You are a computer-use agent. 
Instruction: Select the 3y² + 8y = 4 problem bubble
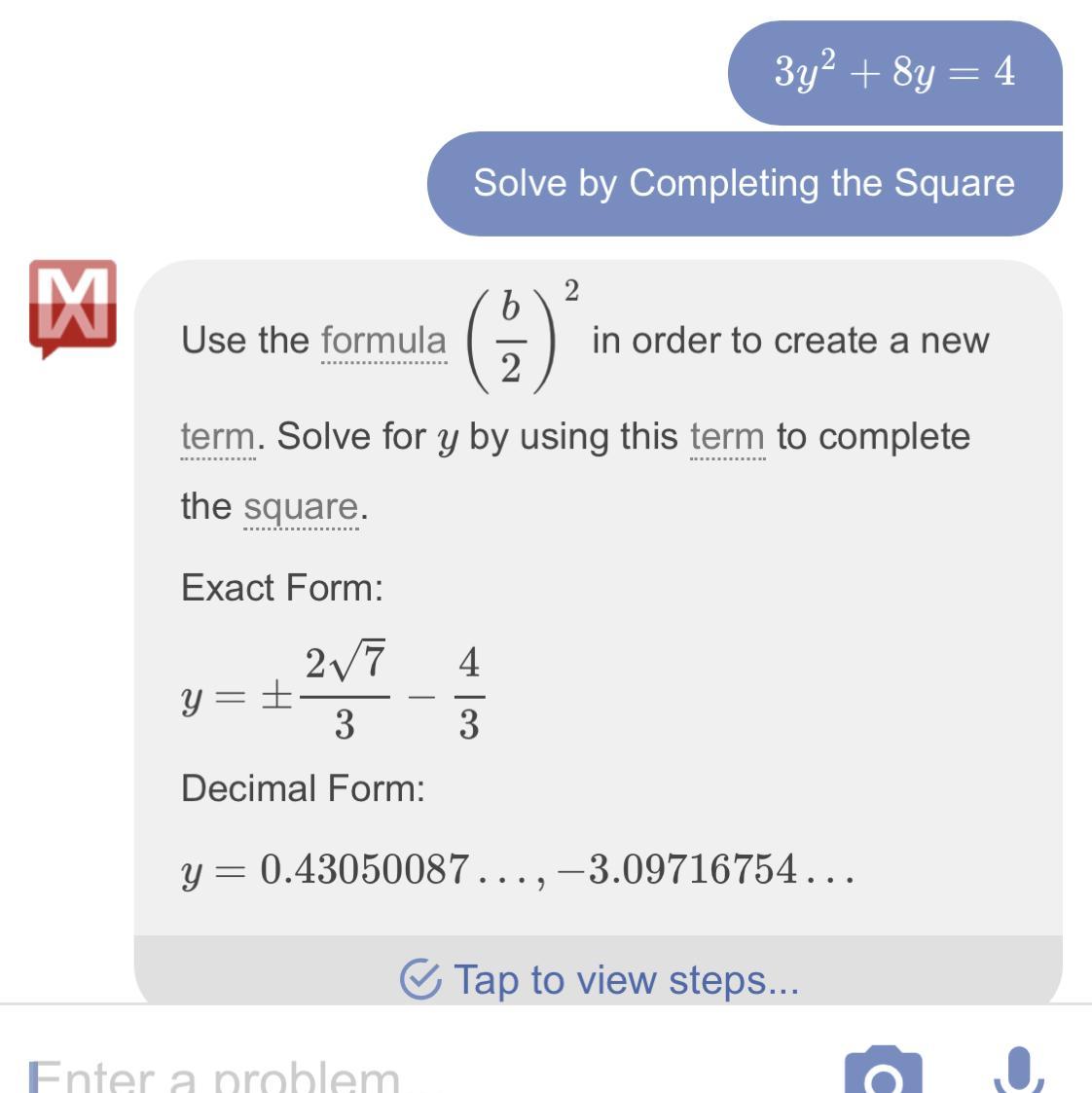(x=894, y=73)
